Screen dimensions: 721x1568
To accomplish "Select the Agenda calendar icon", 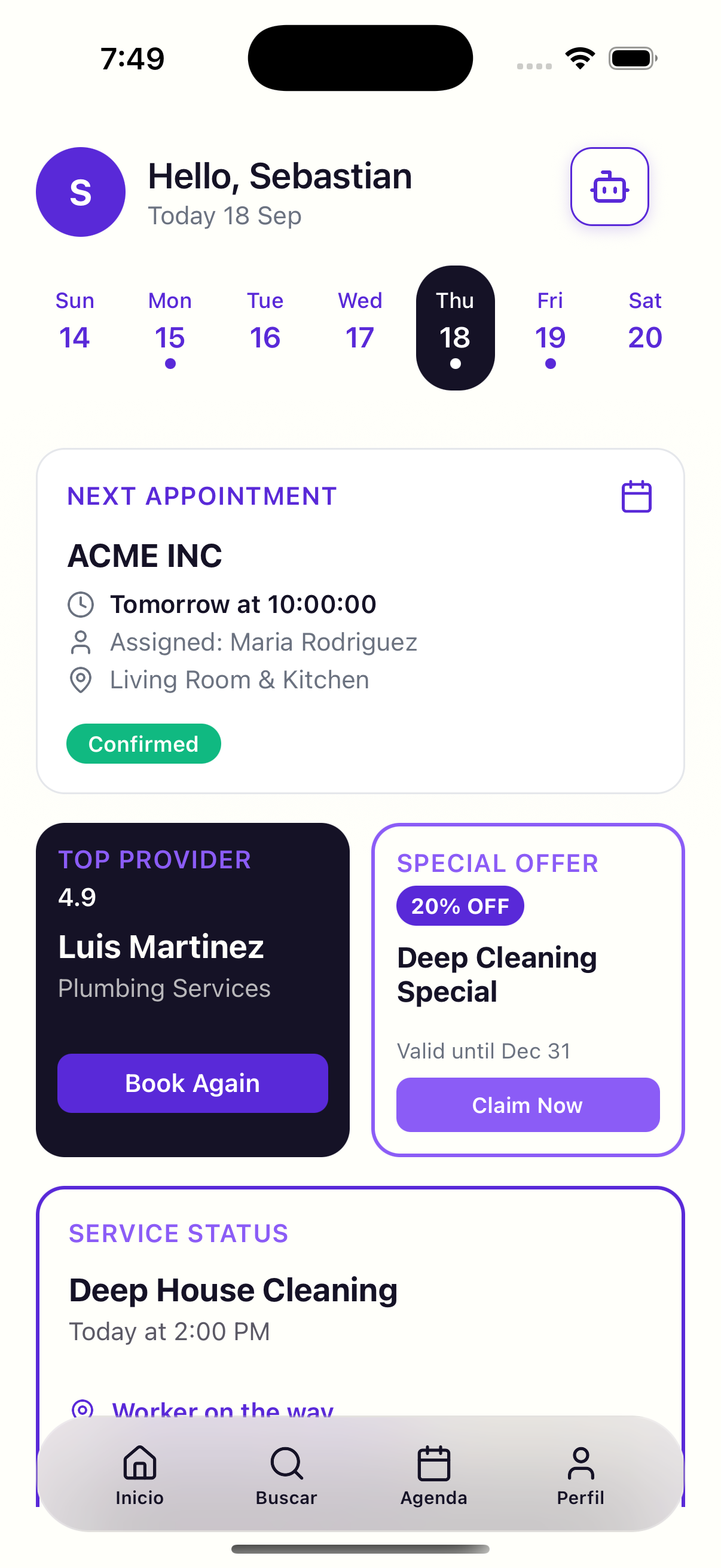I will (x=433, y=1463).
